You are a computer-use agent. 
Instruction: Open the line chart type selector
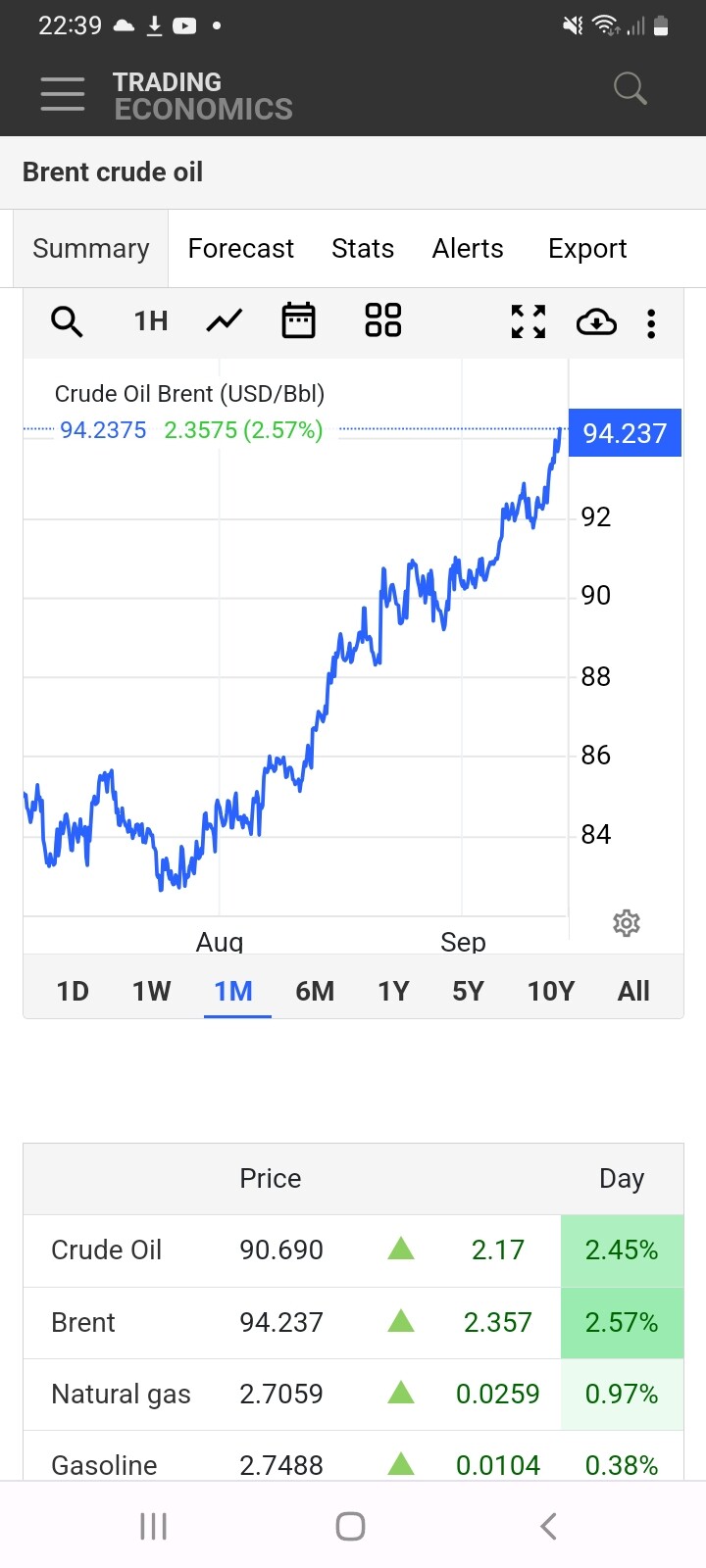[225, 320]
